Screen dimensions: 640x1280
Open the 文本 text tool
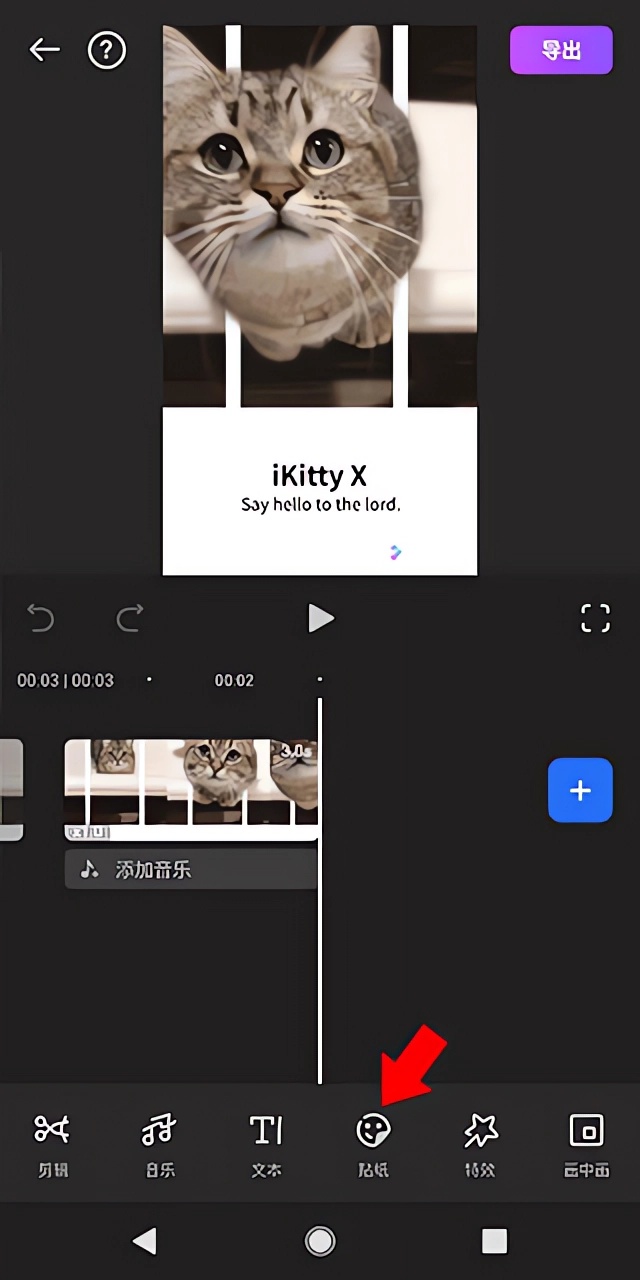266,1142
